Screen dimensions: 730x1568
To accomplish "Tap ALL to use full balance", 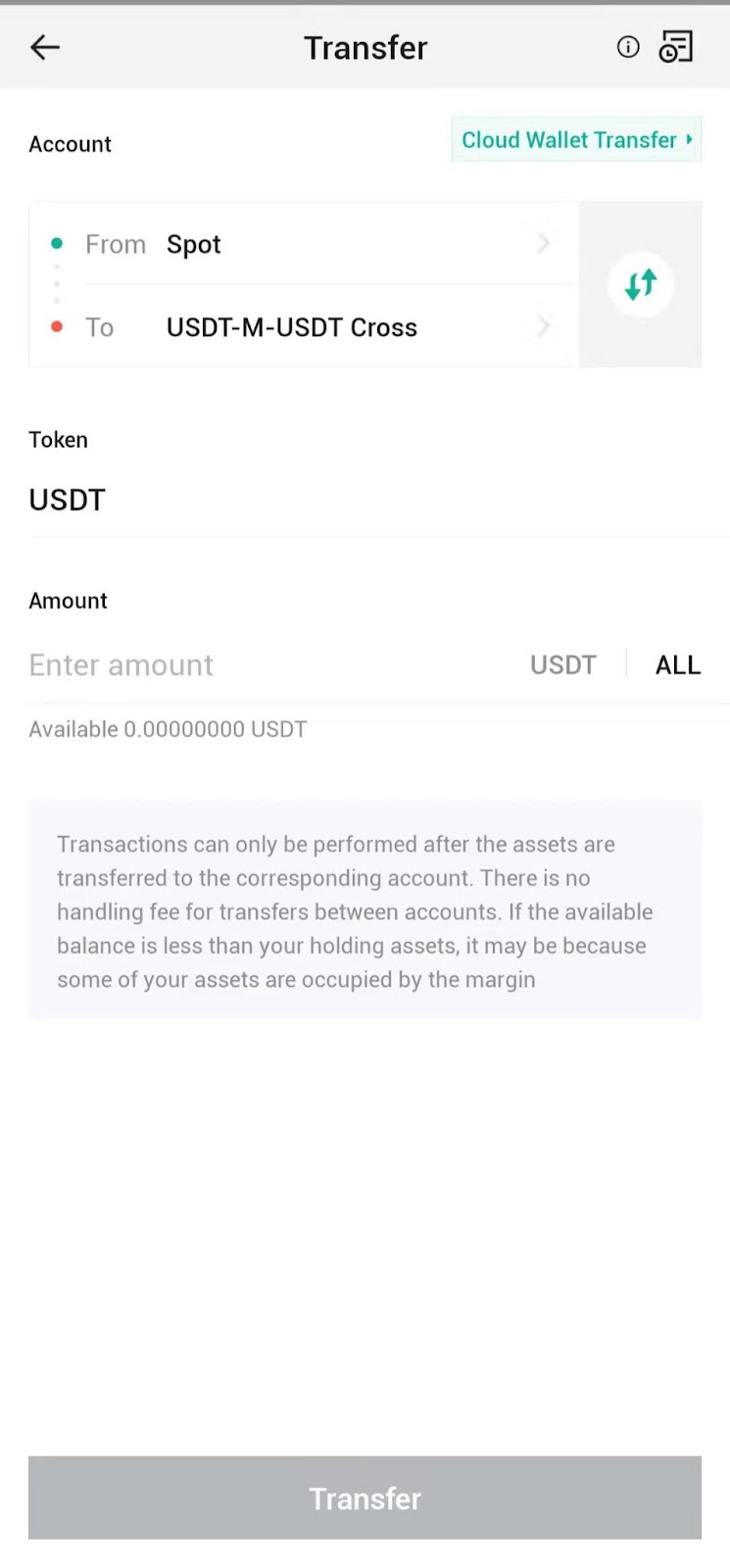I will point(677,665).
